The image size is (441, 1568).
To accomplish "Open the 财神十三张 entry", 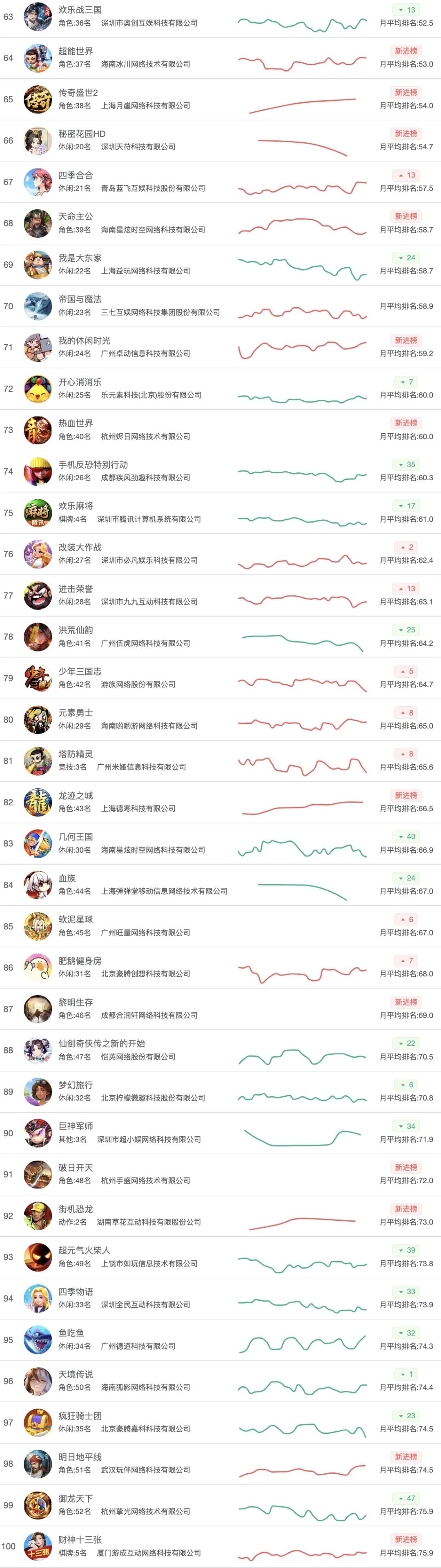I will pyautogui.click(x=80, y=1540).
